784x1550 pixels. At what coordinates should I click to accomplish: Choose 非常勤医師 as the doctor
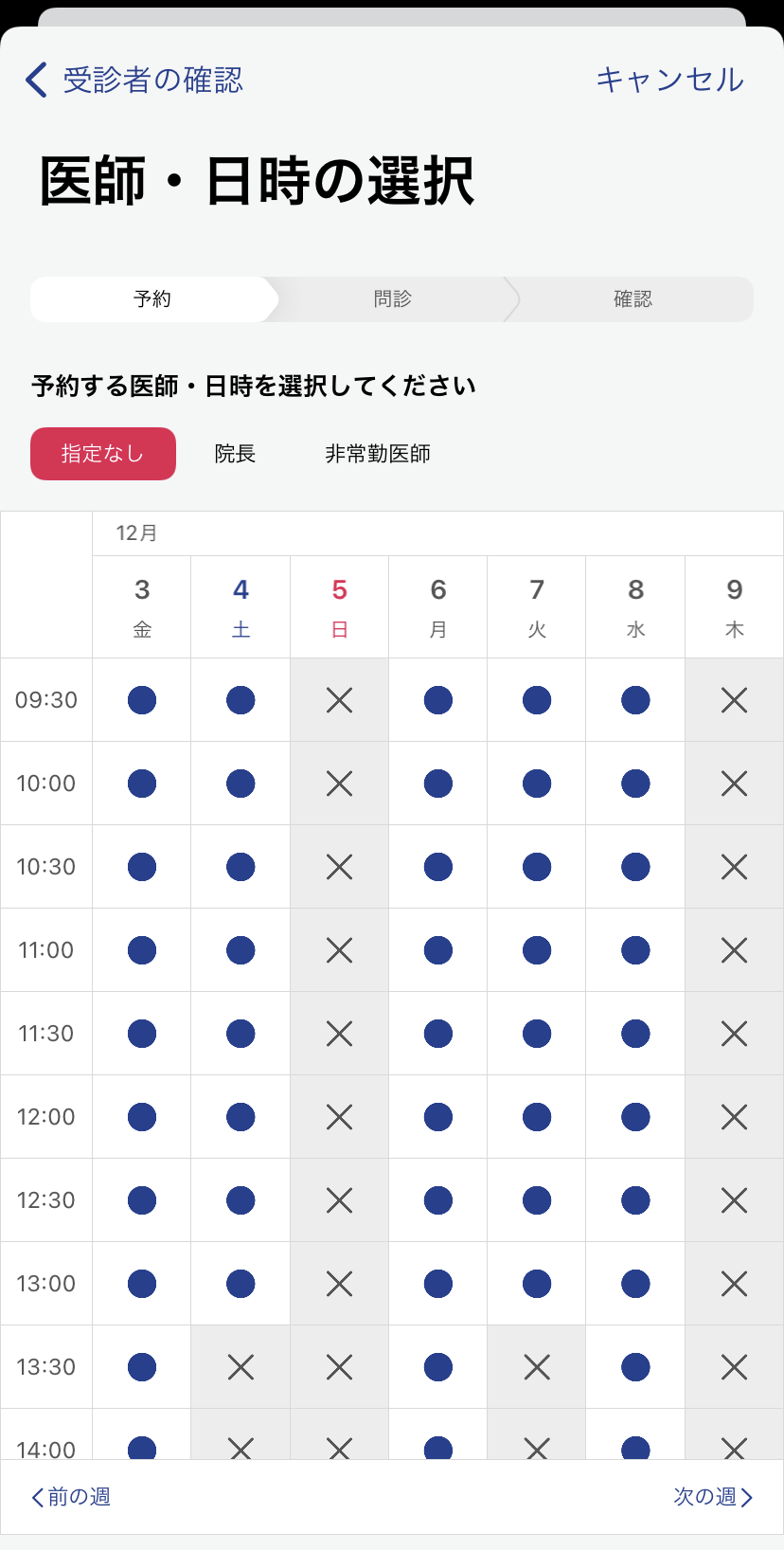378,454
